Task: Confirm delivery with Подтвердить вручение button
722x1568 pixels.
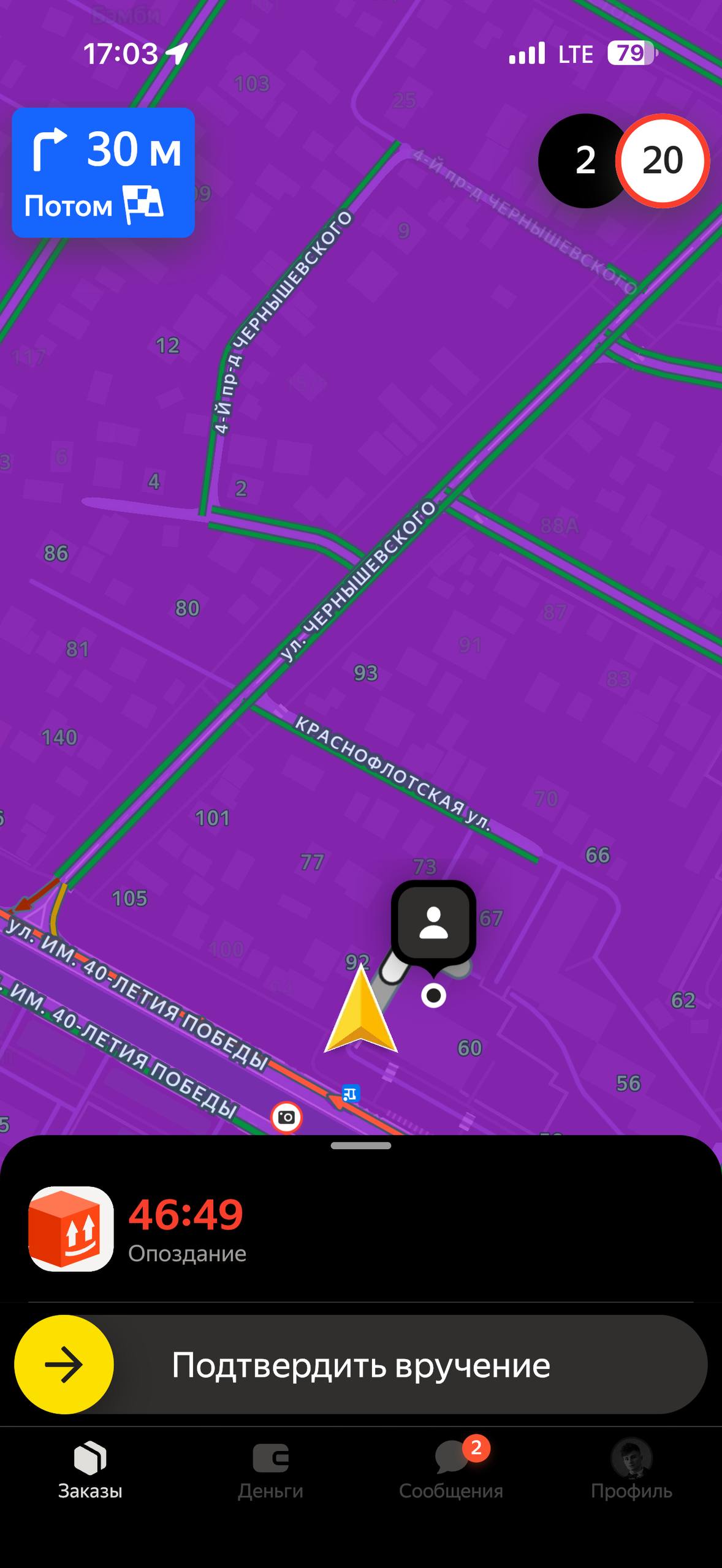Action: (360, 1365)
